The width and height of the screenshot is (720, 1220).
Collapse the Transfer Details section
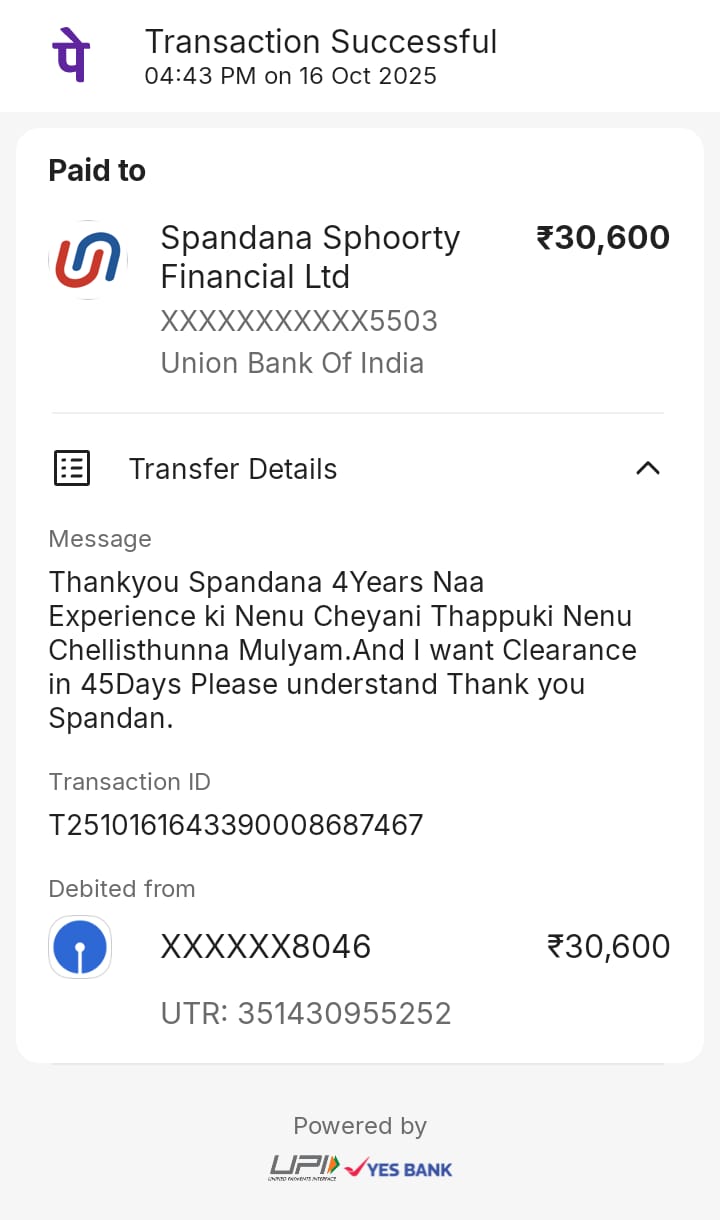(648, 468)
